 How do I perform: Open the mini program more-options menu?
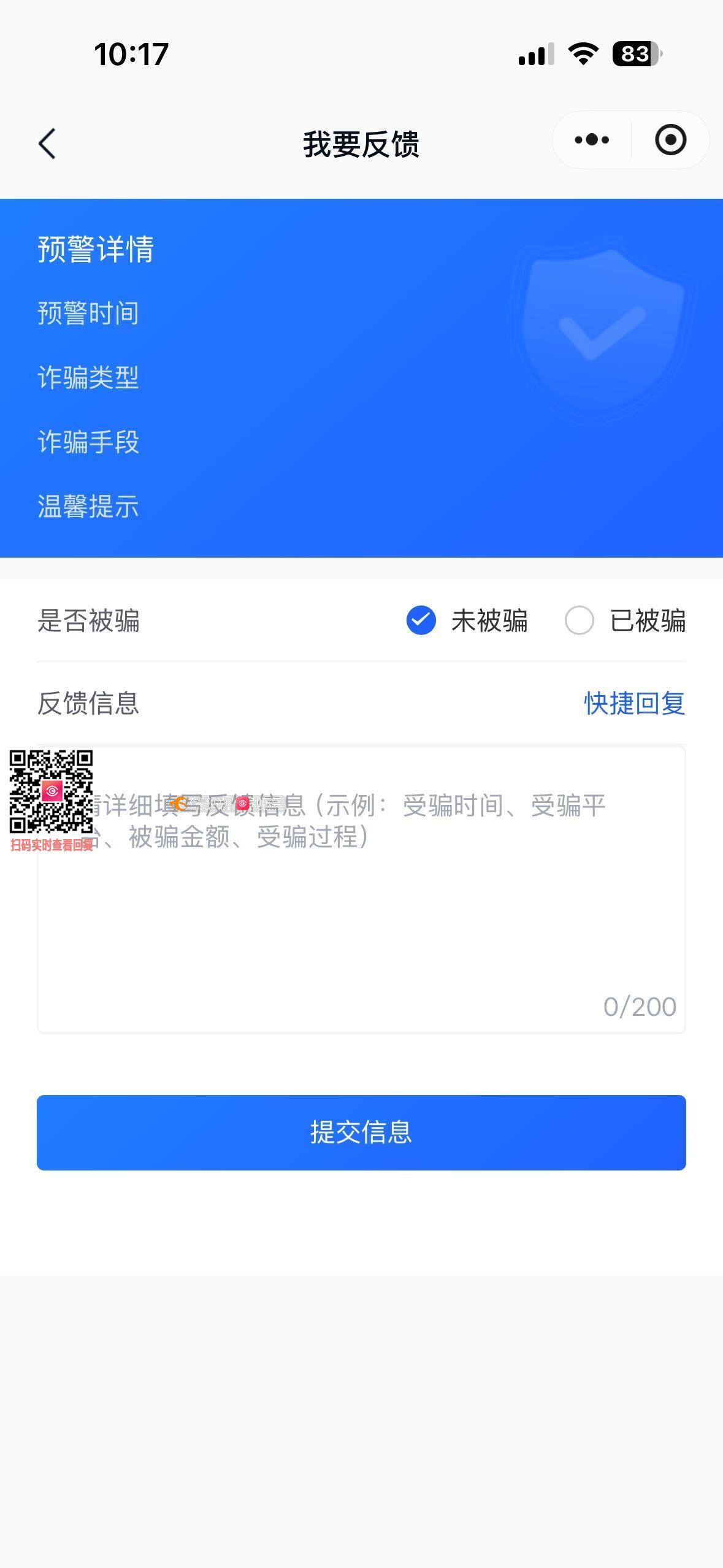pos(592,140)
